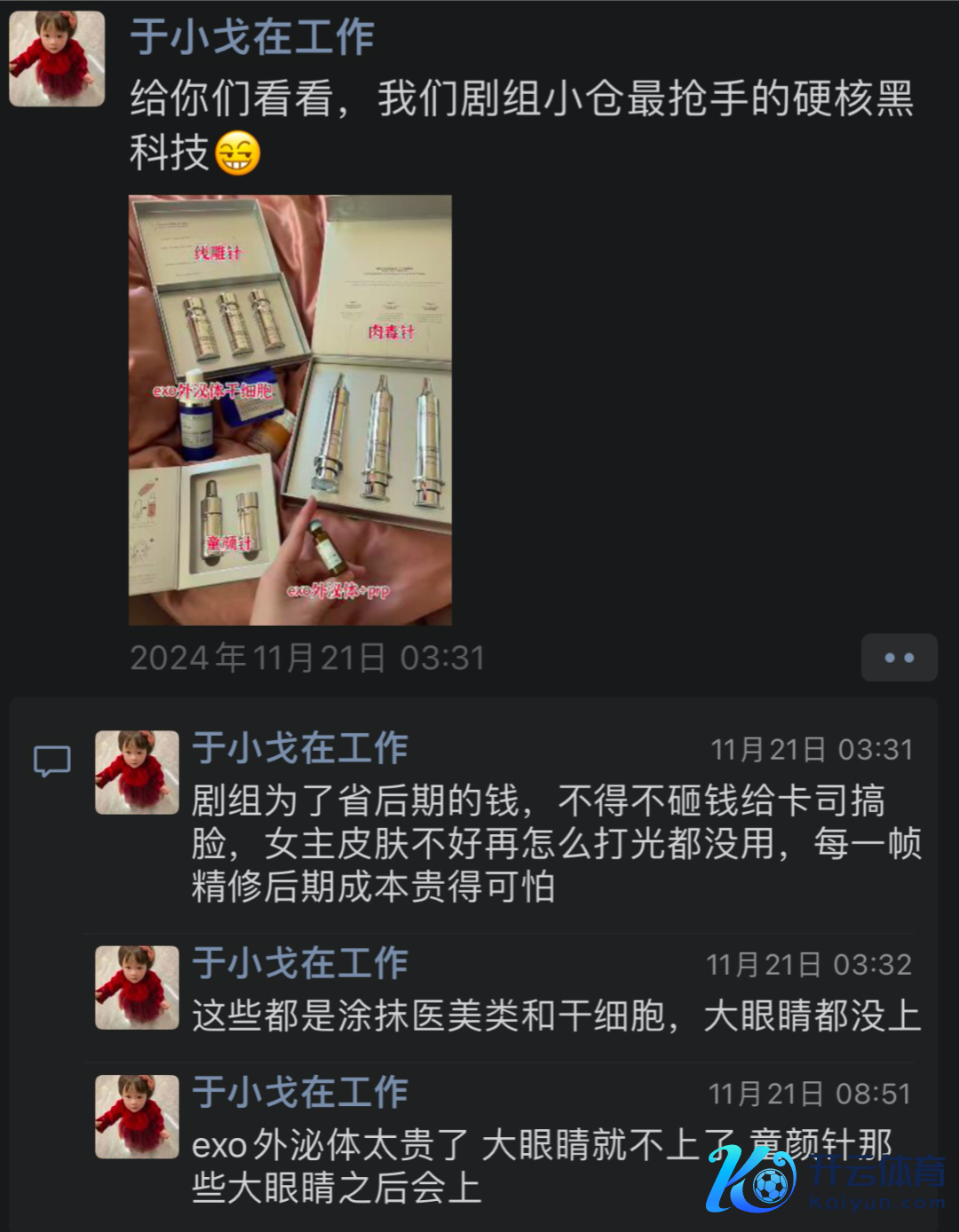959x1232 pixels.
Task: Open the two-dot like/comment menu
Action: [899, 658]
